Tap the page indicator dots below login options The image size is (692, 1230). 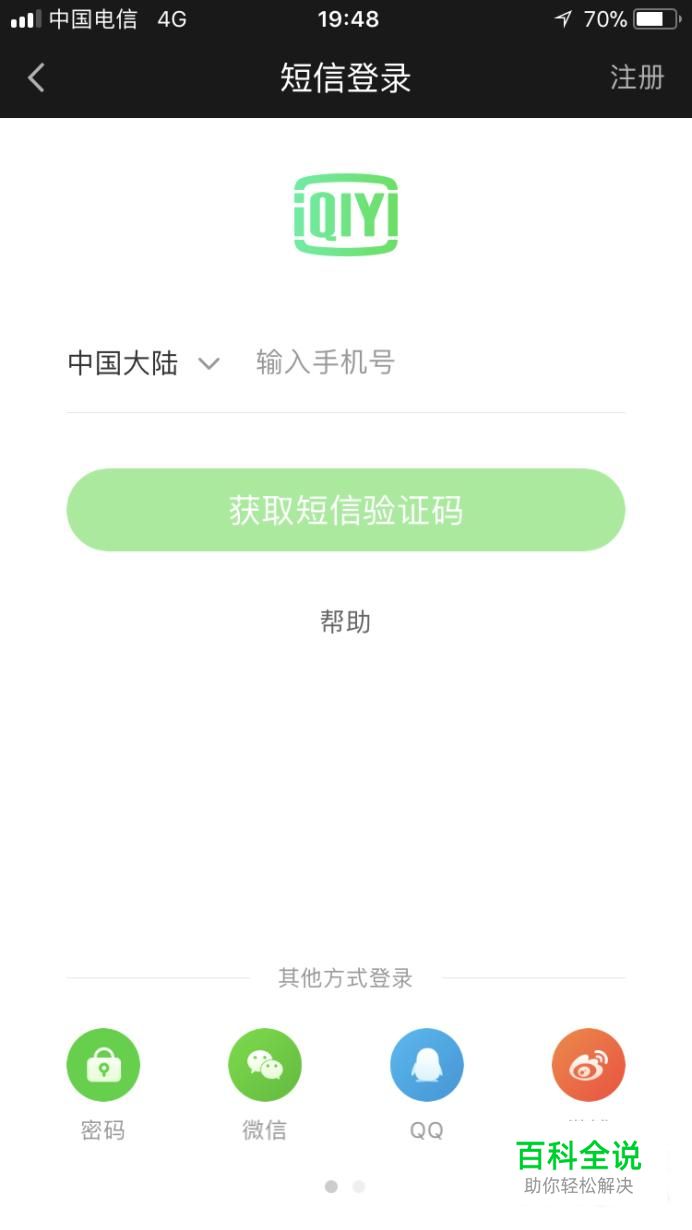point(345,1187)
